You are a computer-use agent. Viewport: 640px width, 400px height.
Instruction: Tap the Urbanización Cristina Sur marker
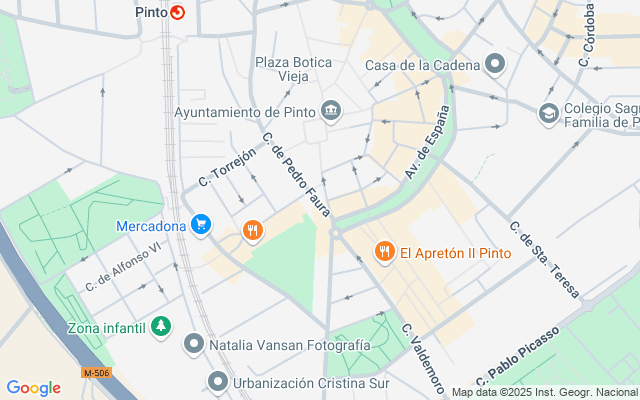(218, 381)
